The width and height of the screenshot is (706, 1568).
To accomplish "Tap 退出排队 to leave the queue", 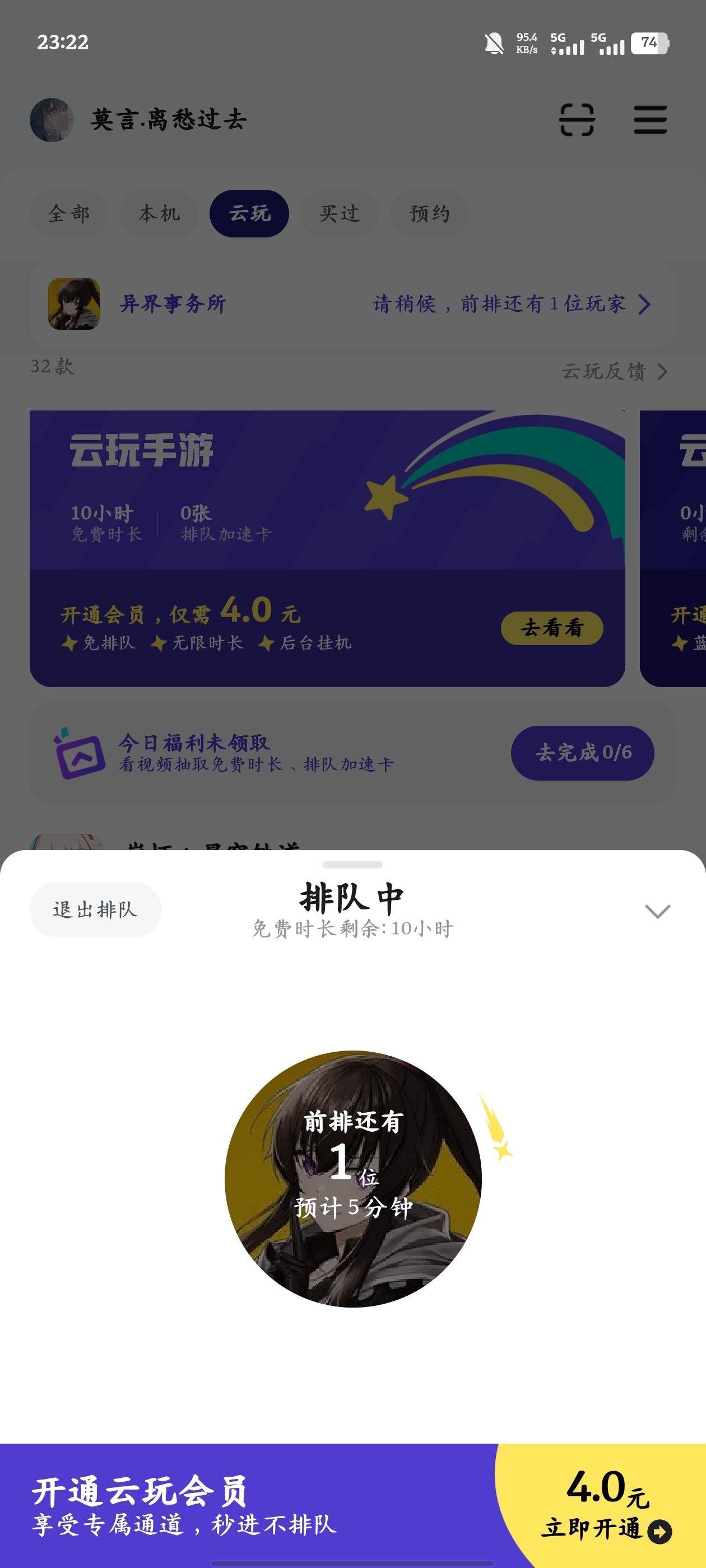I will pyautogui.click(x=95, y=910).
